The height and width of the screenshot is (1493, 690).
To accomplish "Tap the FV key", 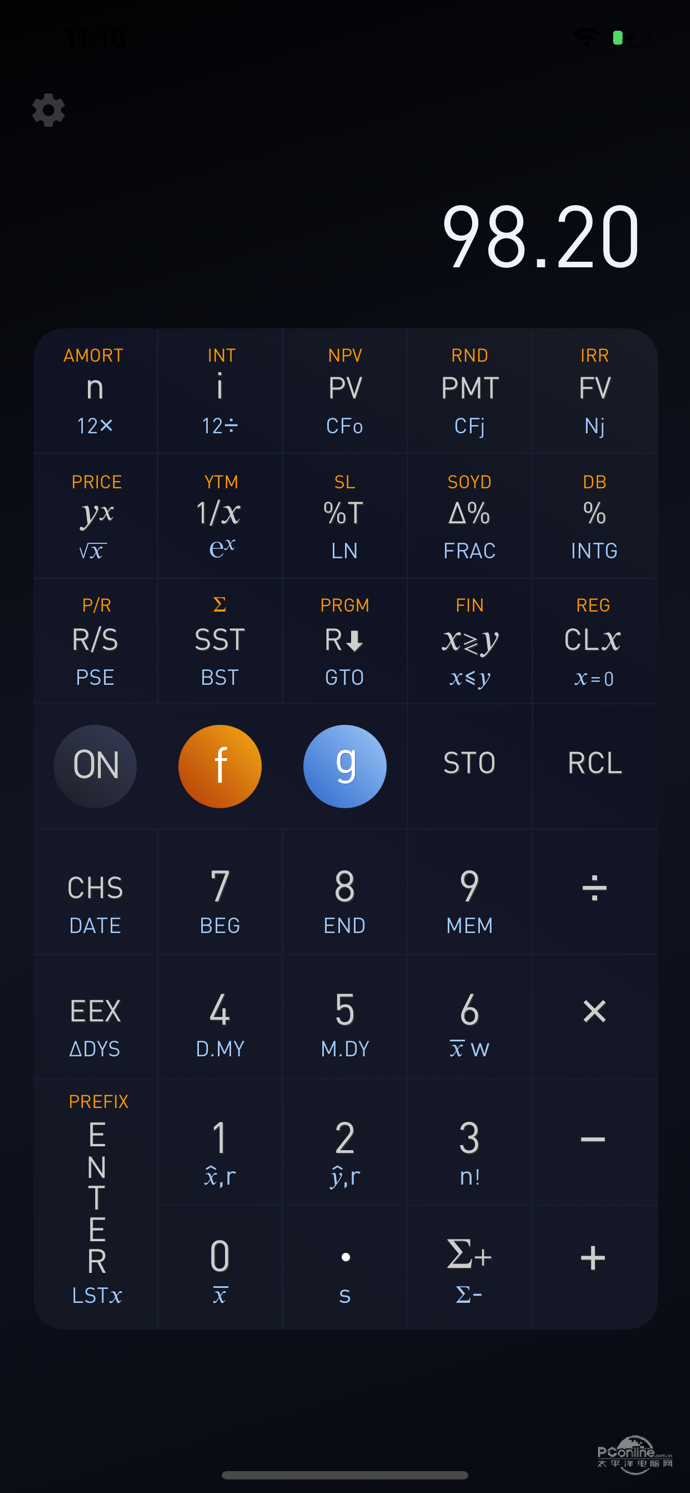I will pyautogui.click(x=595, y=391).
